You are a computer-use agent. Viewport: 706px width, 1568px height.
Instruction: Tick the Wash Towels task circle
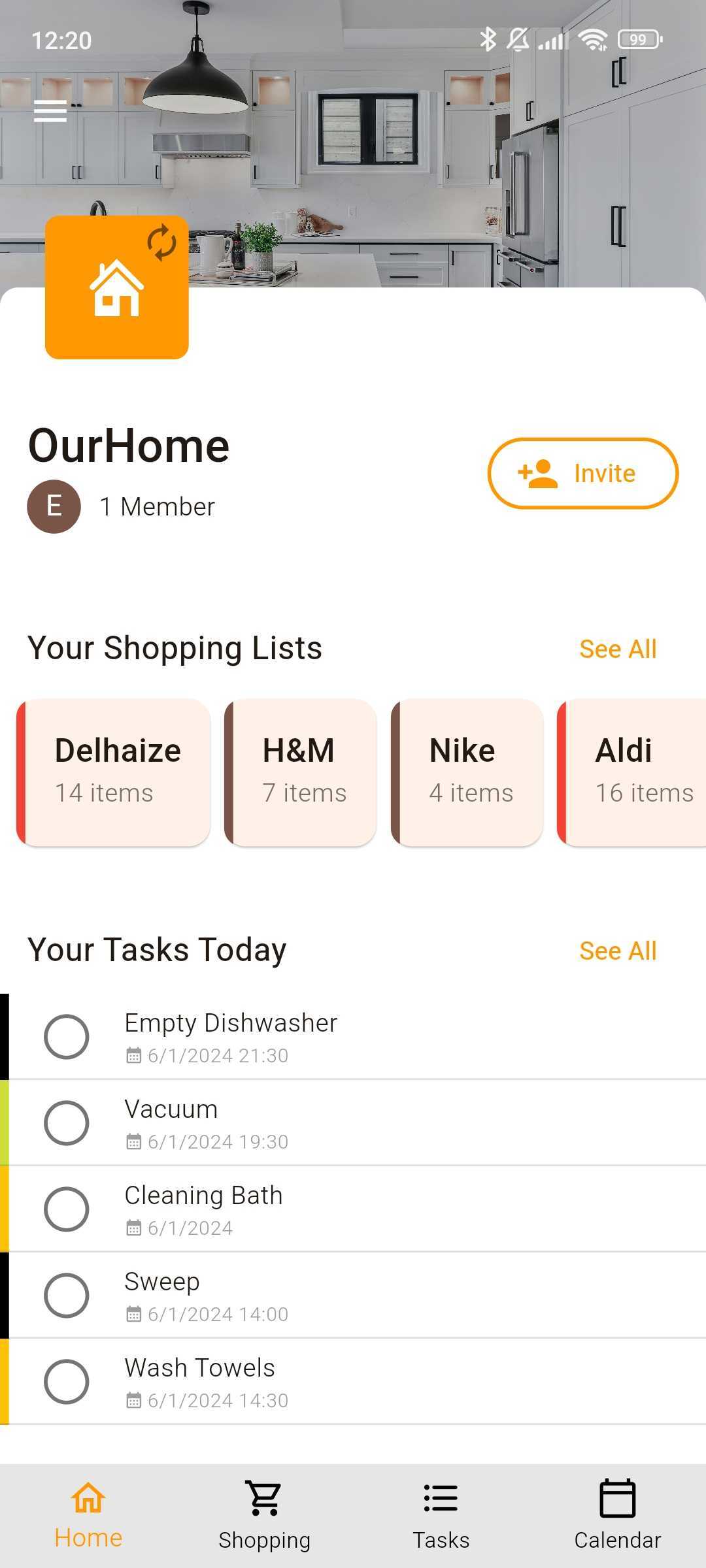click(x=67, y=1382)
